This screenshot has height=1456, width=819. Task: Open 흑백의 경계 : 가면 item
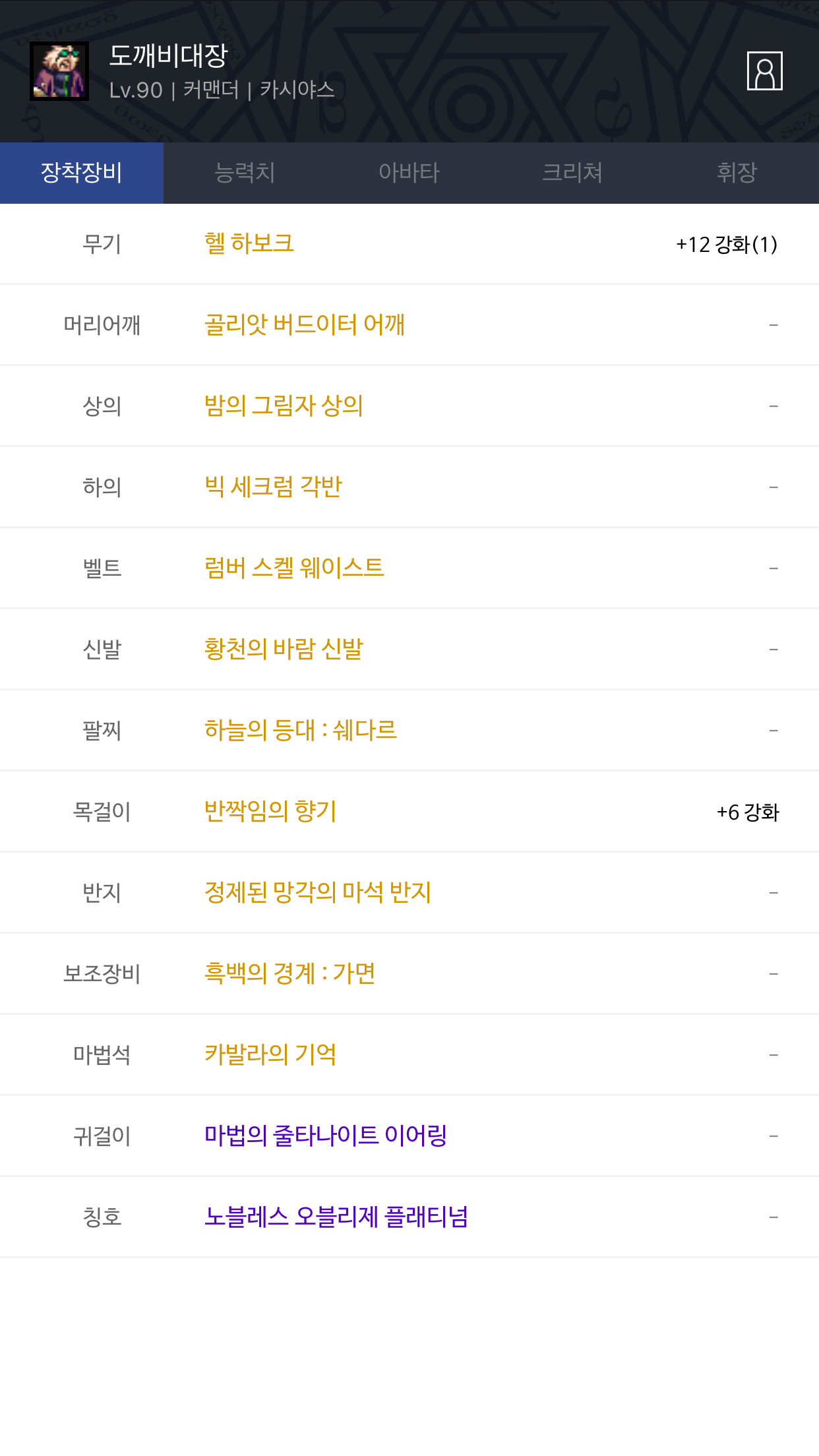click(289, 973)
